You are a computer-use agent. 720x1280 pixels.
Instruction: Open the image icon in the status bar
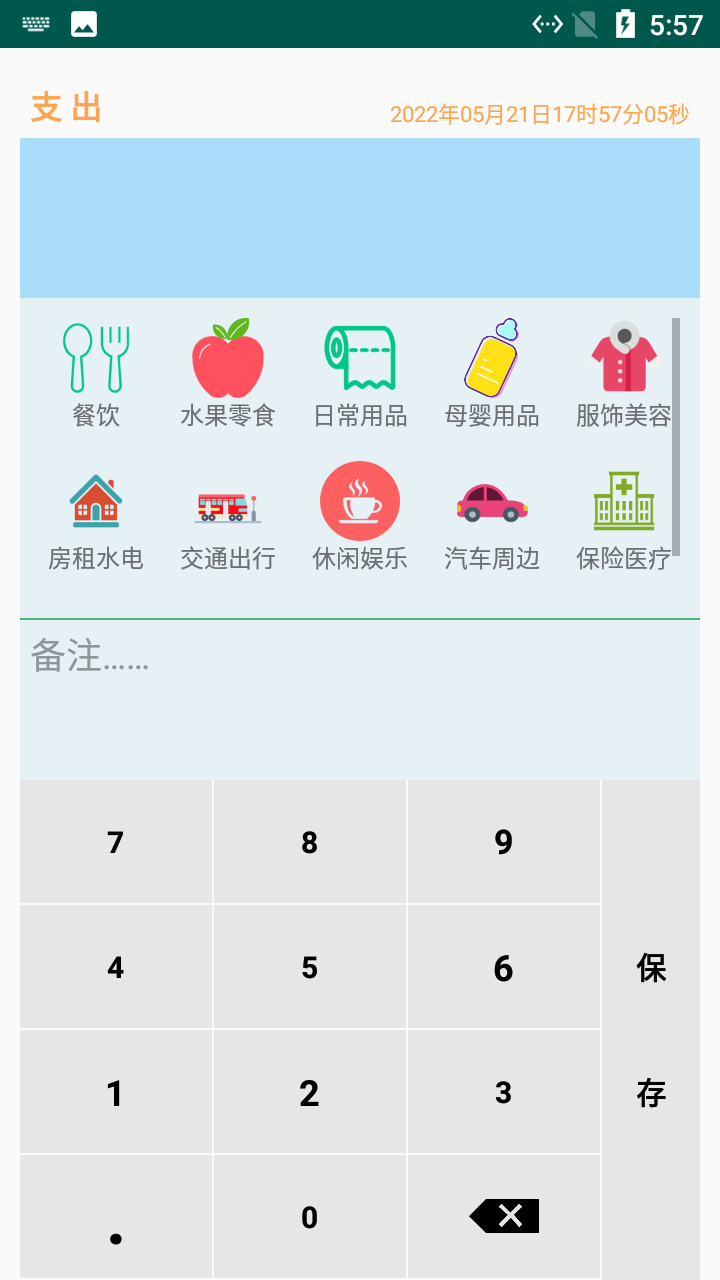(84, 23)
